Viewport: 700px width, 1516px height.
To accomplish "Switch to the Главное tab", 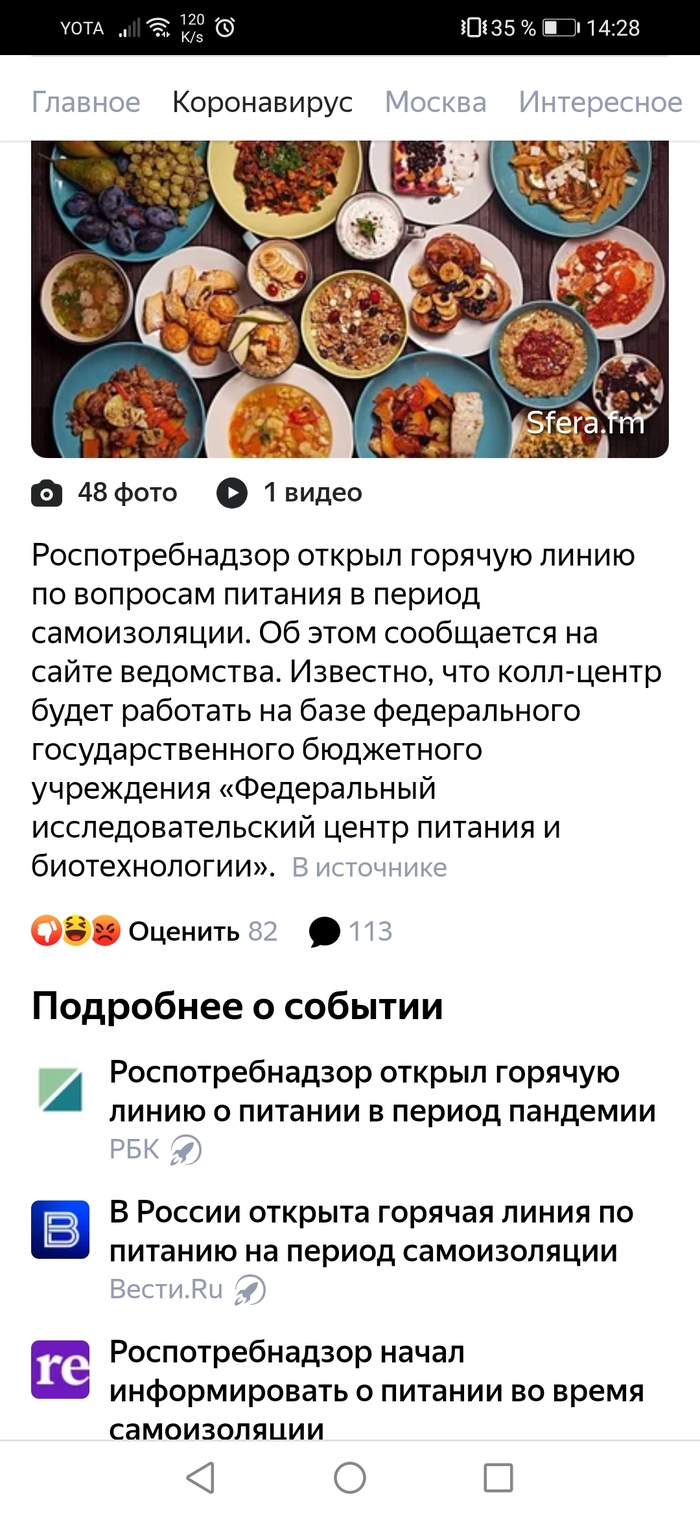I will (x=86, y=102).
